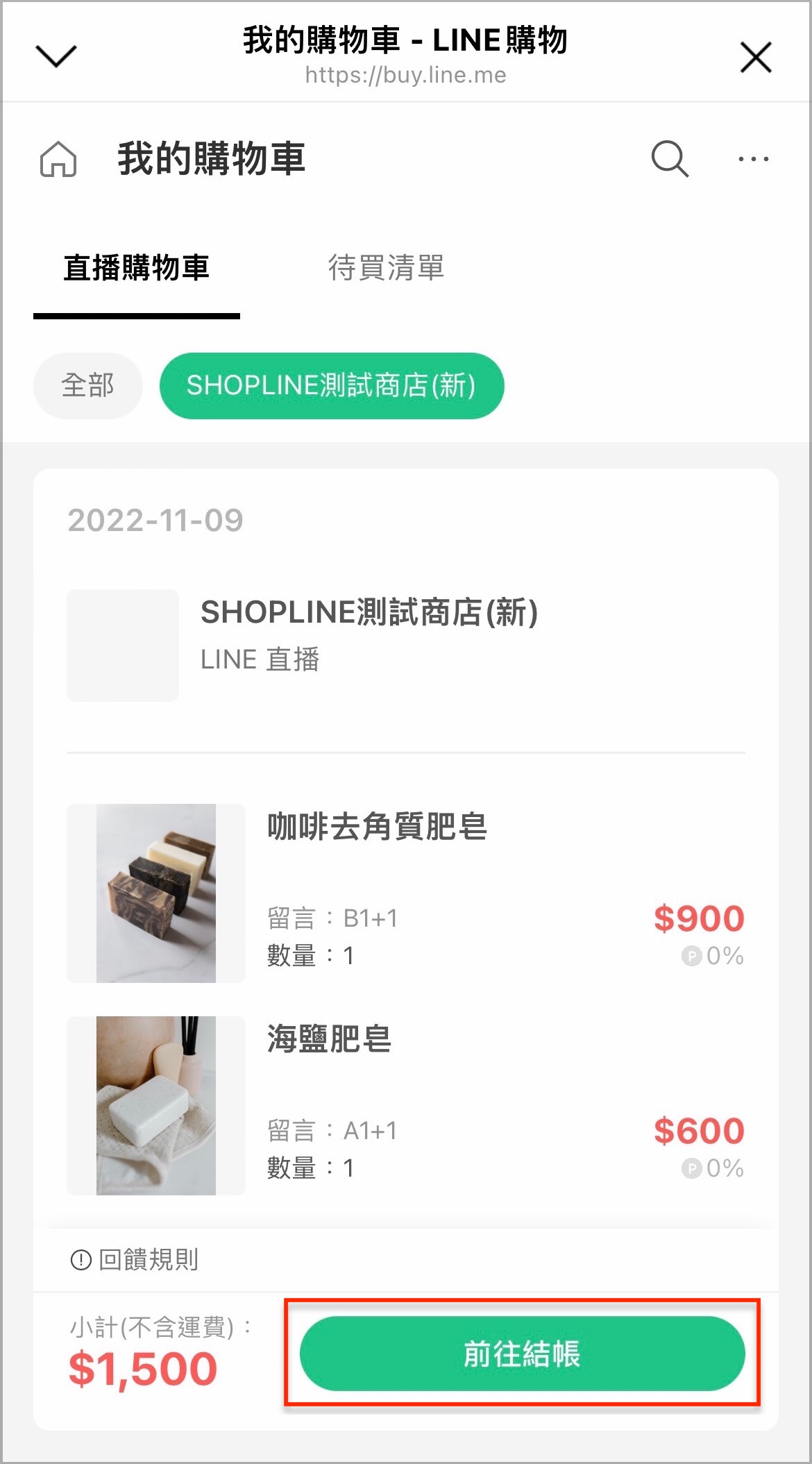The image size is (812, 1464).
Task: Open the search magnifier icon
Action: pyautogui.click(x=670, y=159)
